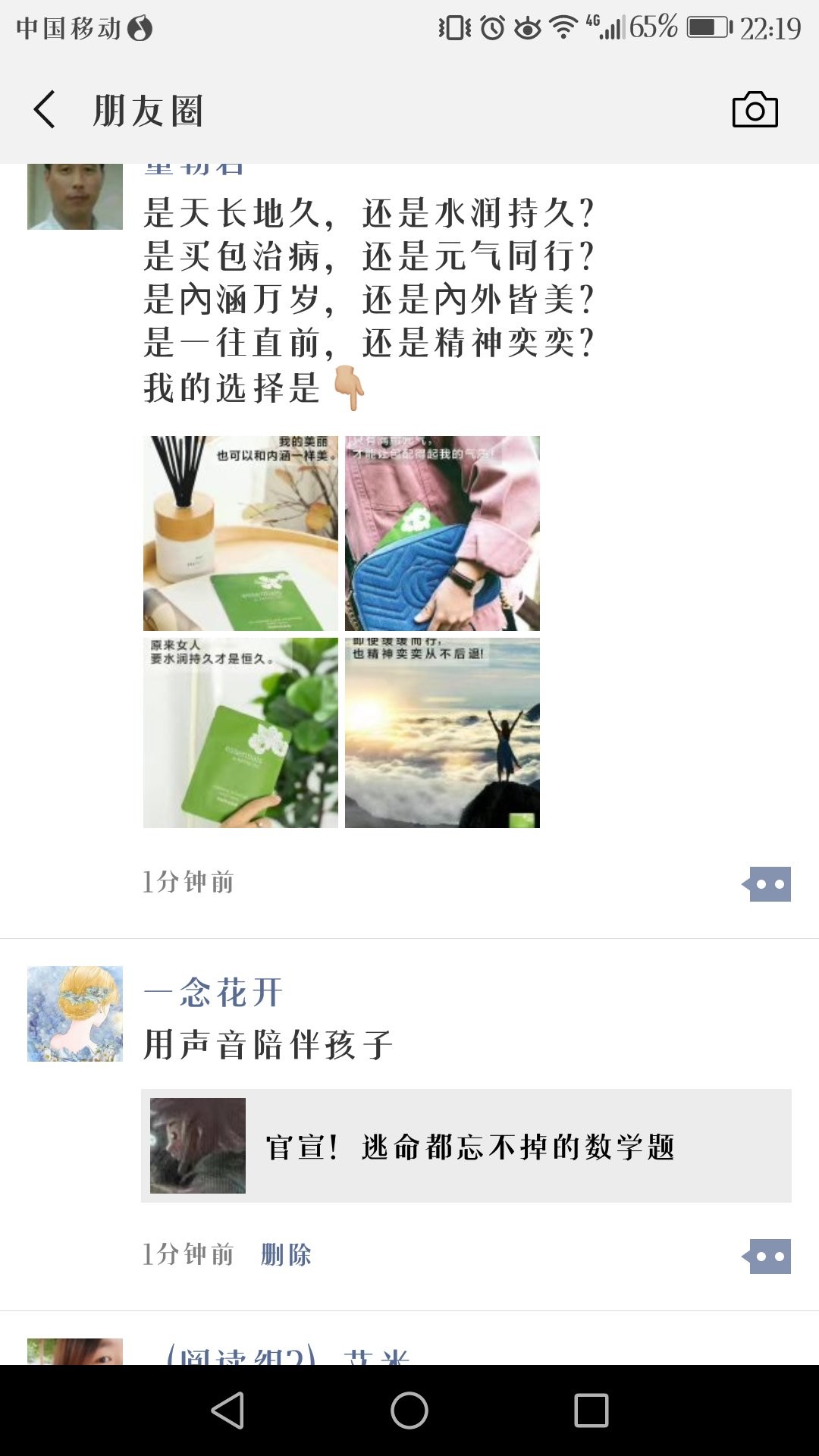View the blue quilted bag photo
The height and width of the screenshot is (1456, 819).
(x=442, y=533)
